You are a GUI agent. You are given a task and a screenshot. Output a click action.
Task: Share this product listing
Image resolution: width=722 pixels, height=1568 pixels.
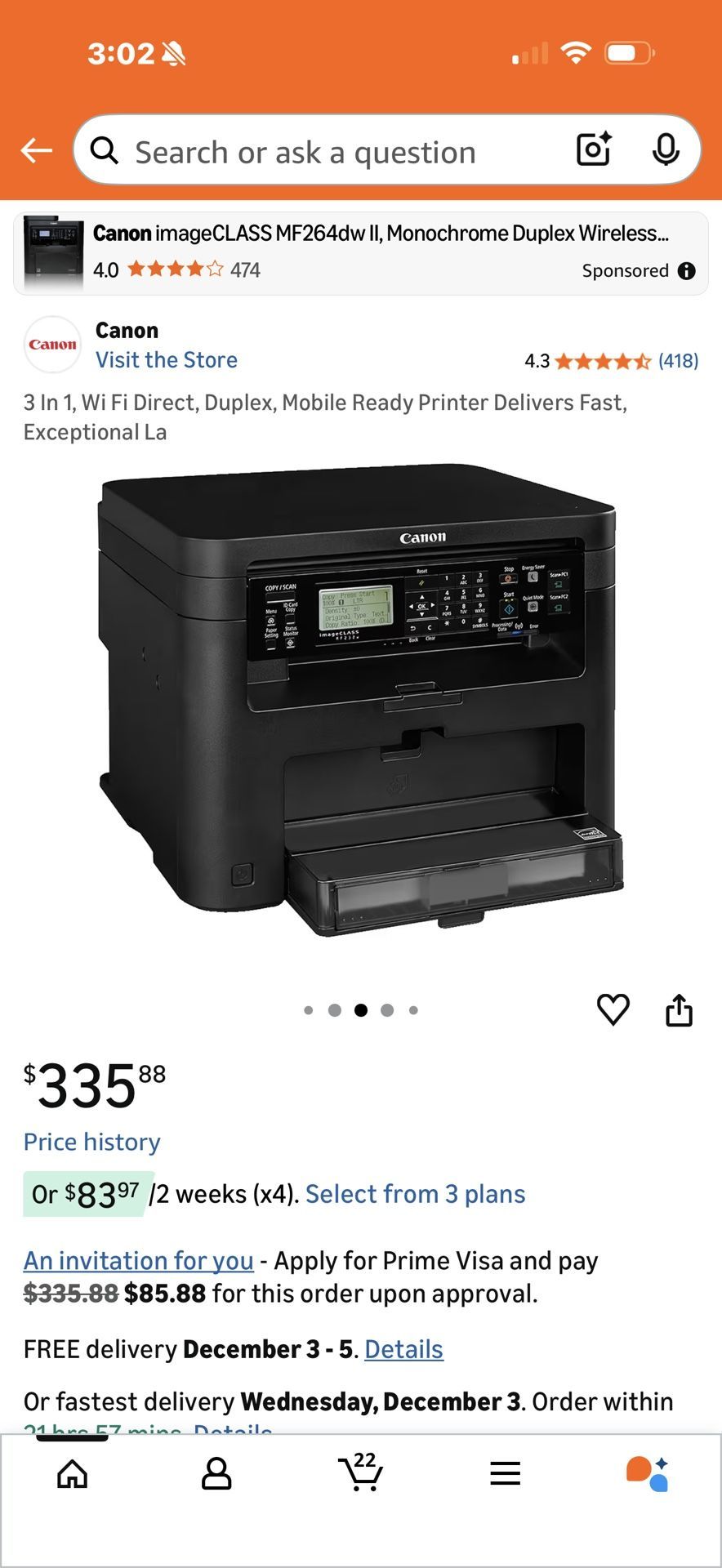pyautogui.click(x=679, y=1009)
